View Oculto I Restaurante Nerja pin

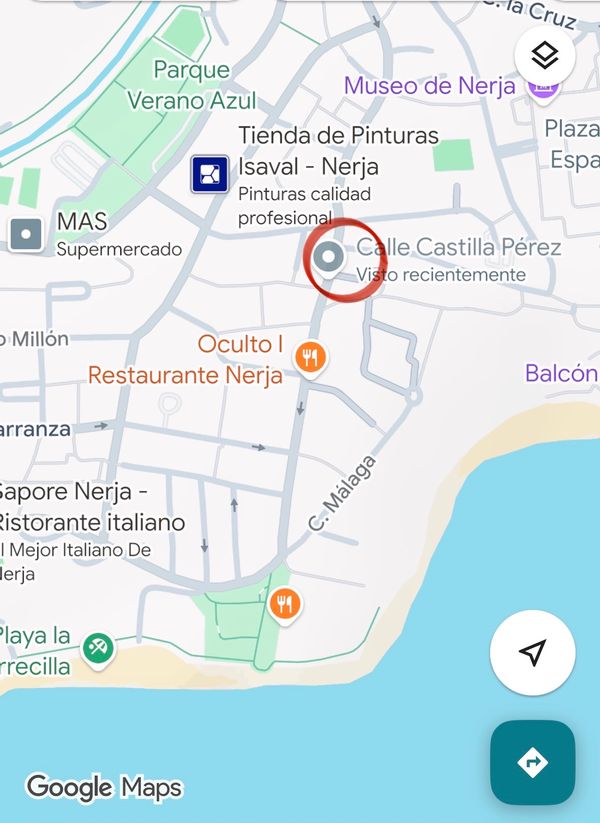coord(311,357)
